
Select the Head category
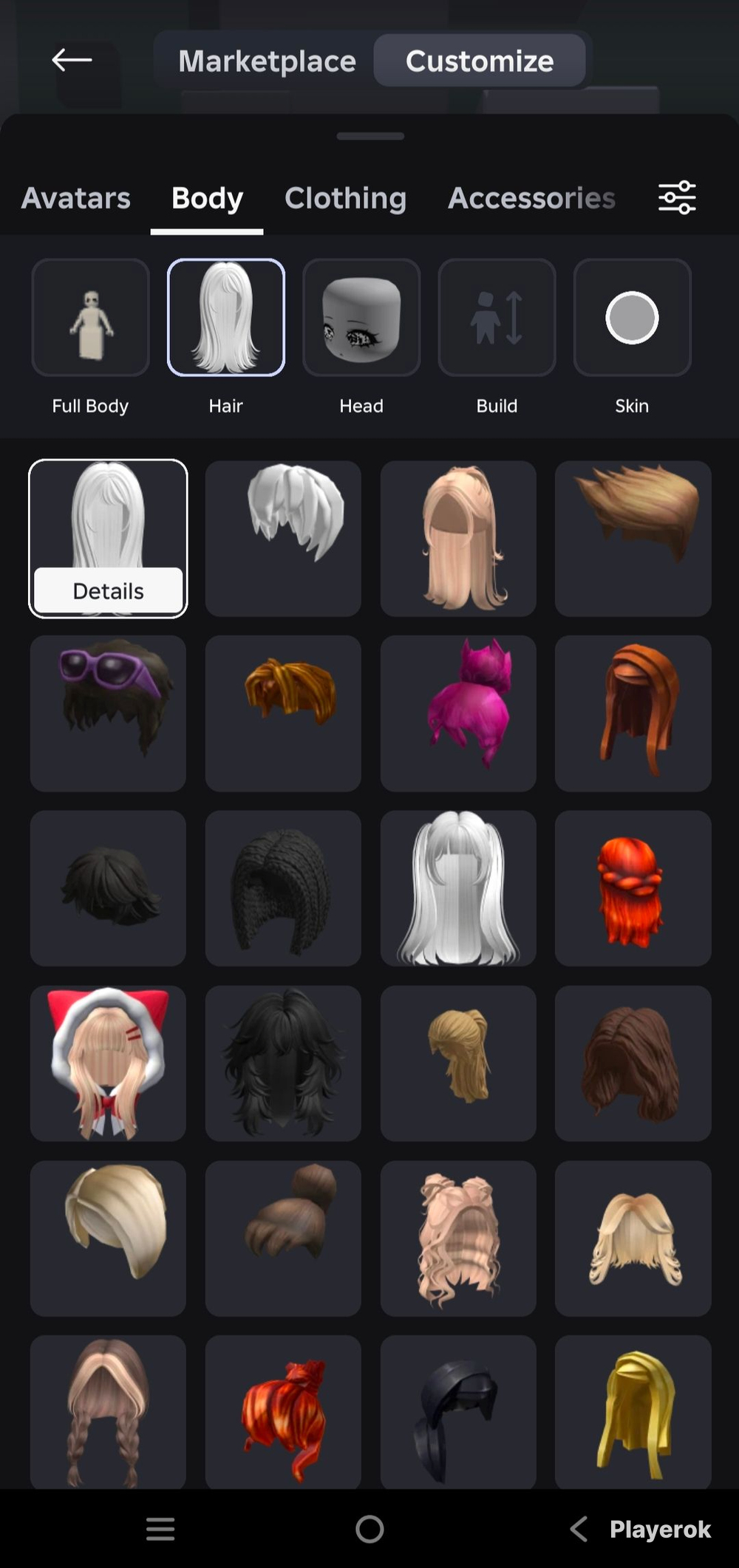tap(361, 318)
